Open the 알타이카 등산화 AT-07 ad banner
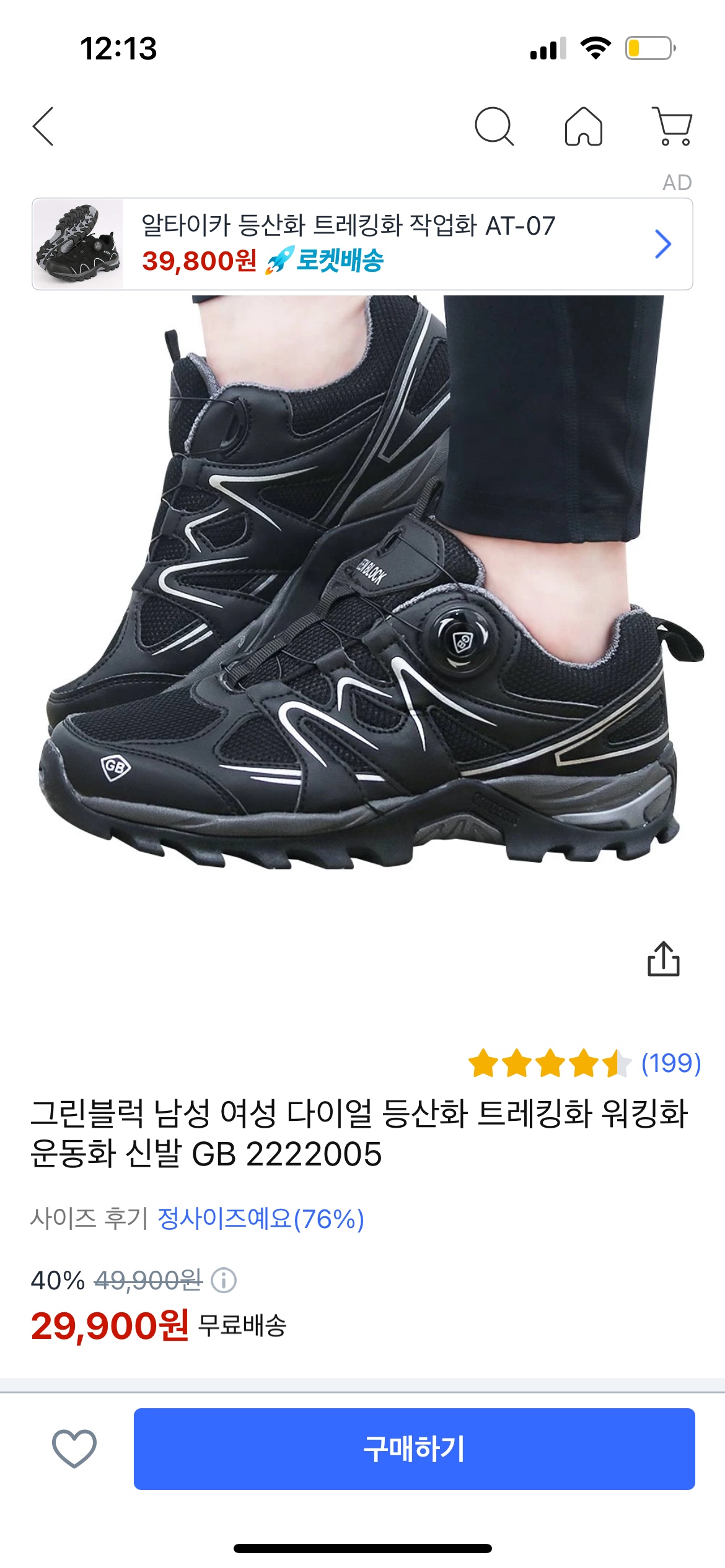This screenshot has width=725, height=1568. coord(362,244)
